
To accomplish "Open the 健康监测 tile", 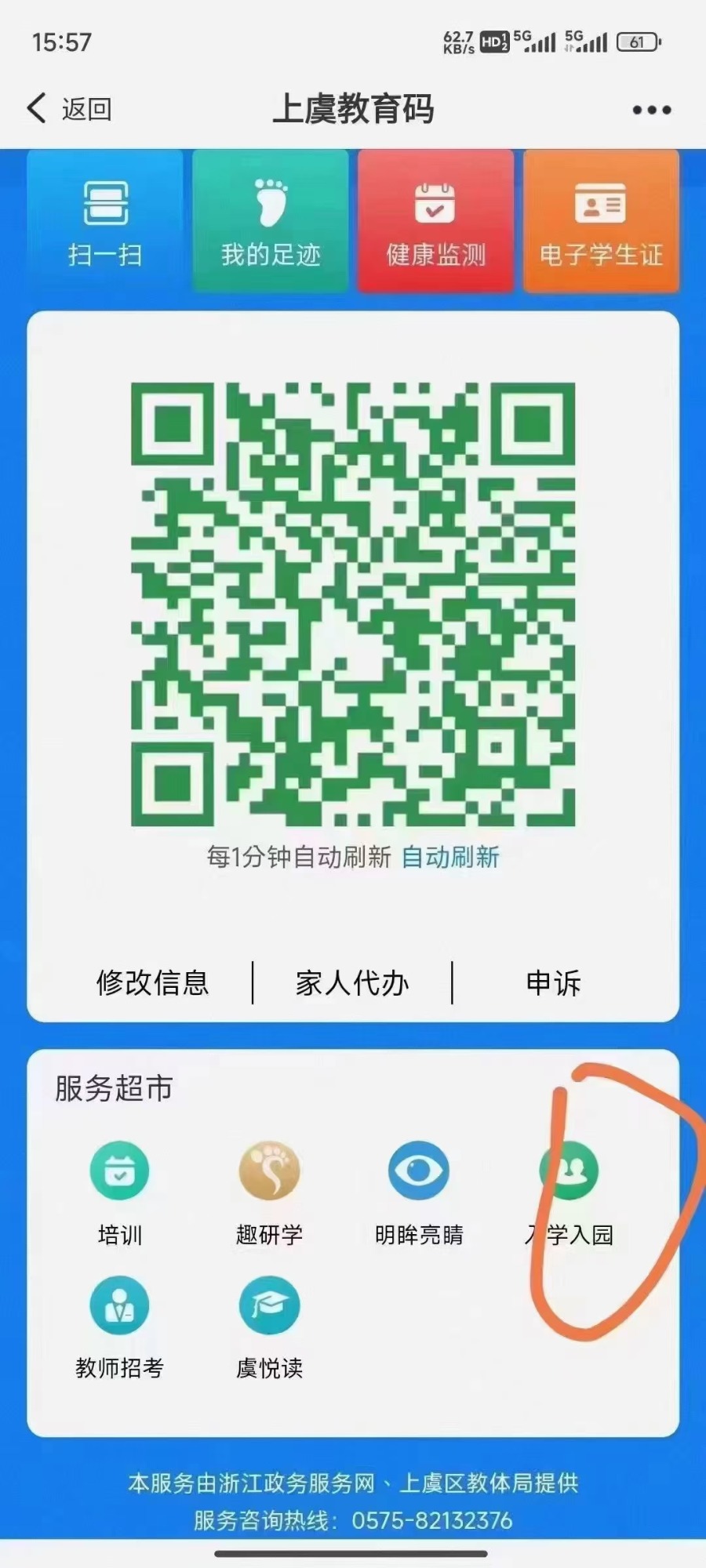I will click(x=436, y=221).
